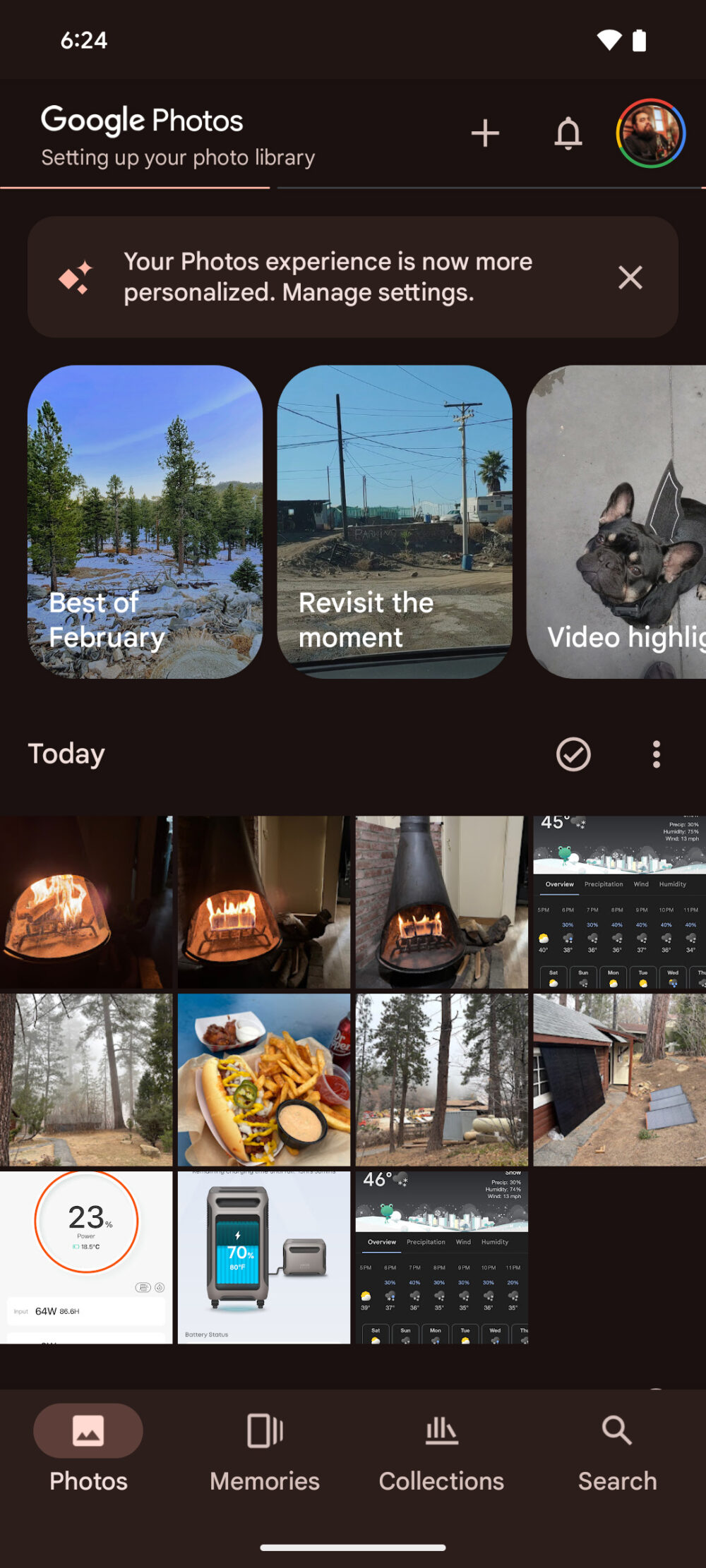Open notifications via the bell icon
706x1568 pixels.
click(x=568, y=133)
